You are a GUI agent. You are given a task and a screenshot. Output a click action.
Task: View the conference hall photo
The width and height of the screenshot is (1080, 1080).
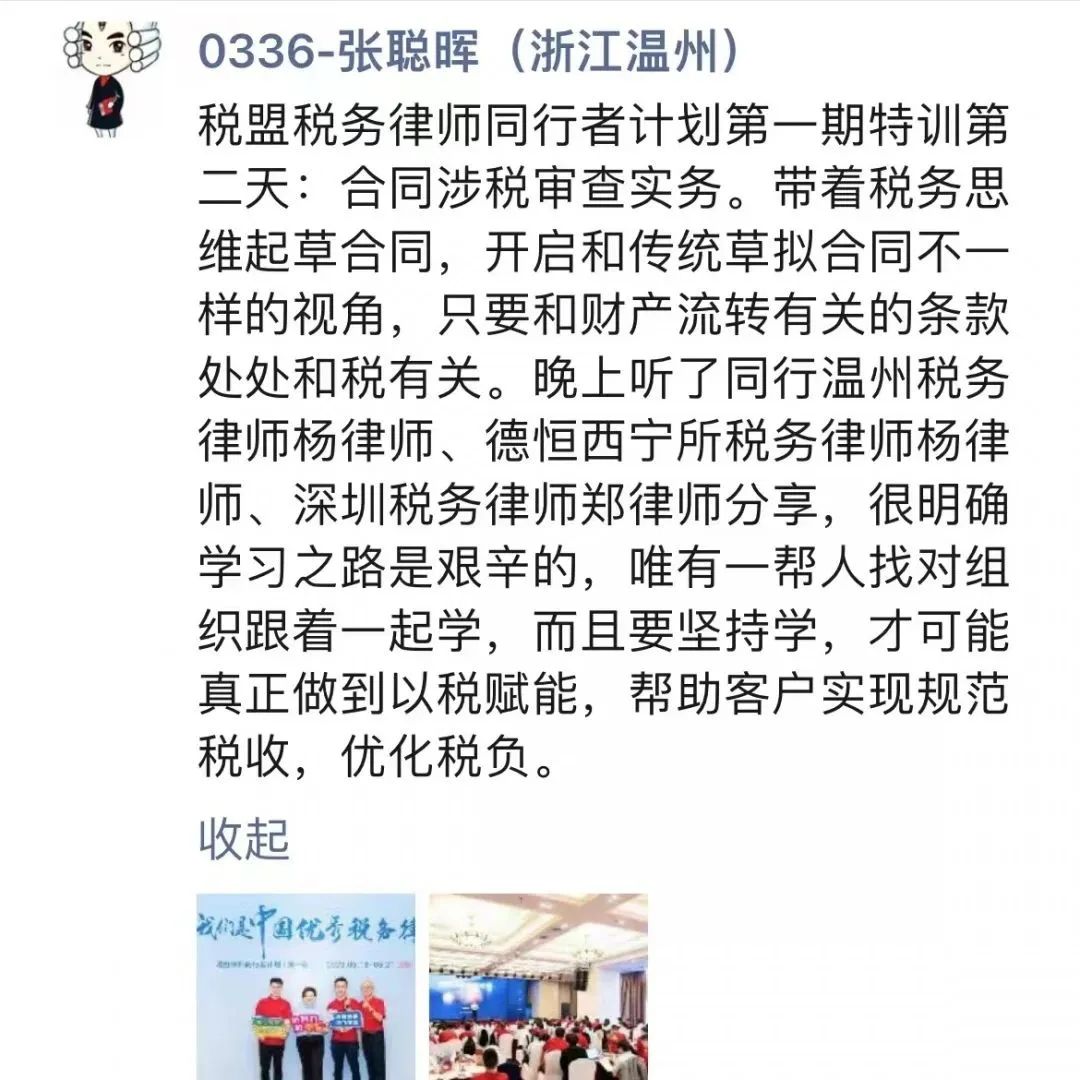(538, 985)
